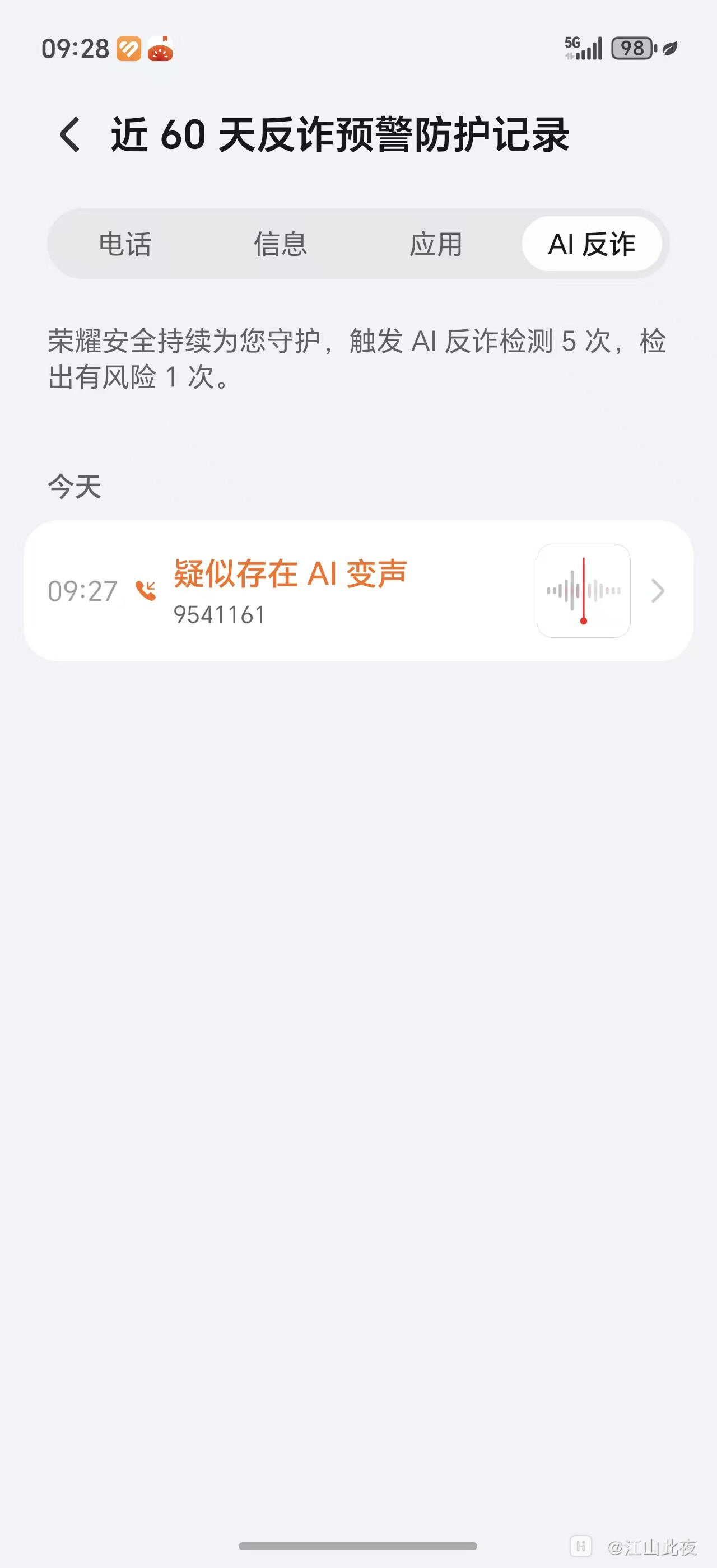Image resolution: width=717 pixels, height=1568 pixels.
Task: Tap the orange incoming call icon next to 09:27
Action: (146, 589)
